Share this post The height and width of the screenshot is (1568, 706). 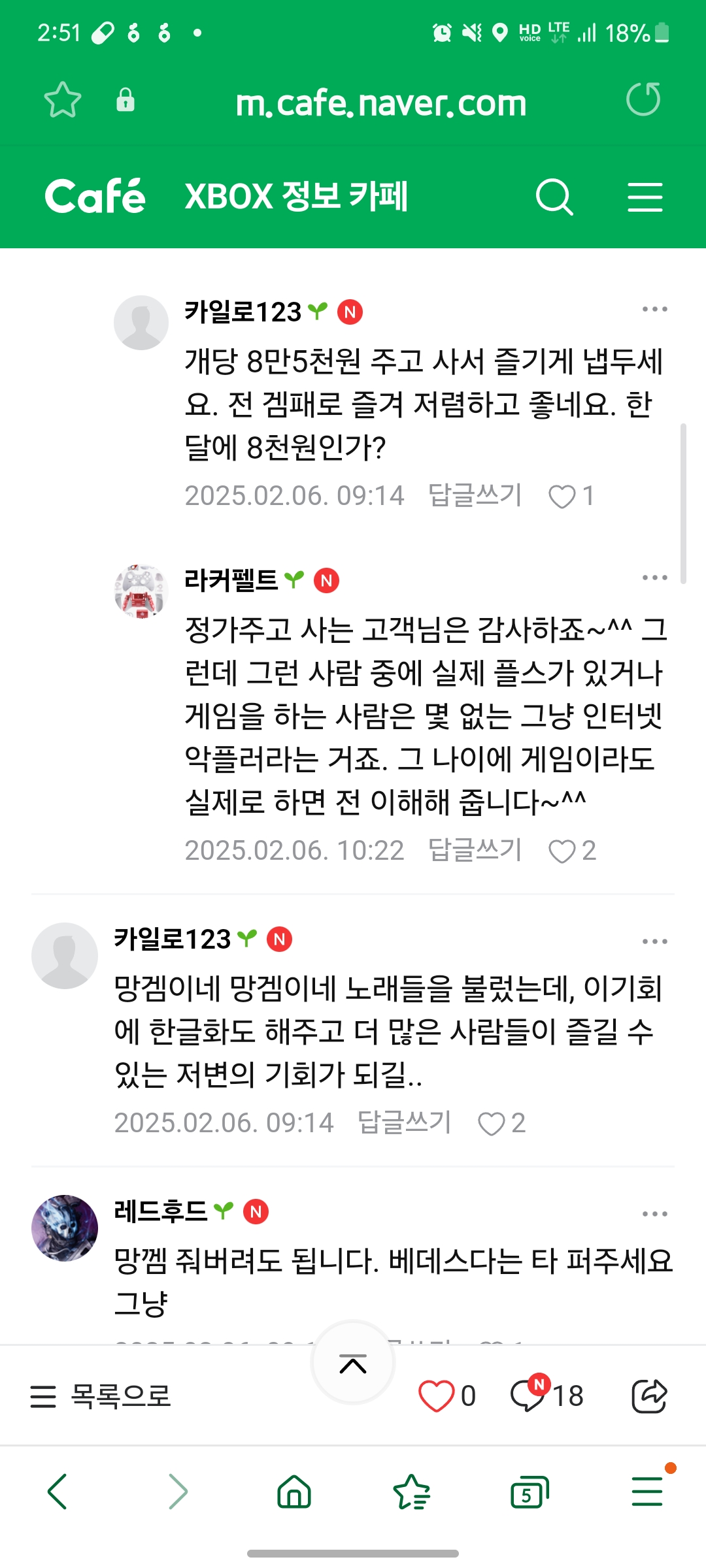(649, 1396)
